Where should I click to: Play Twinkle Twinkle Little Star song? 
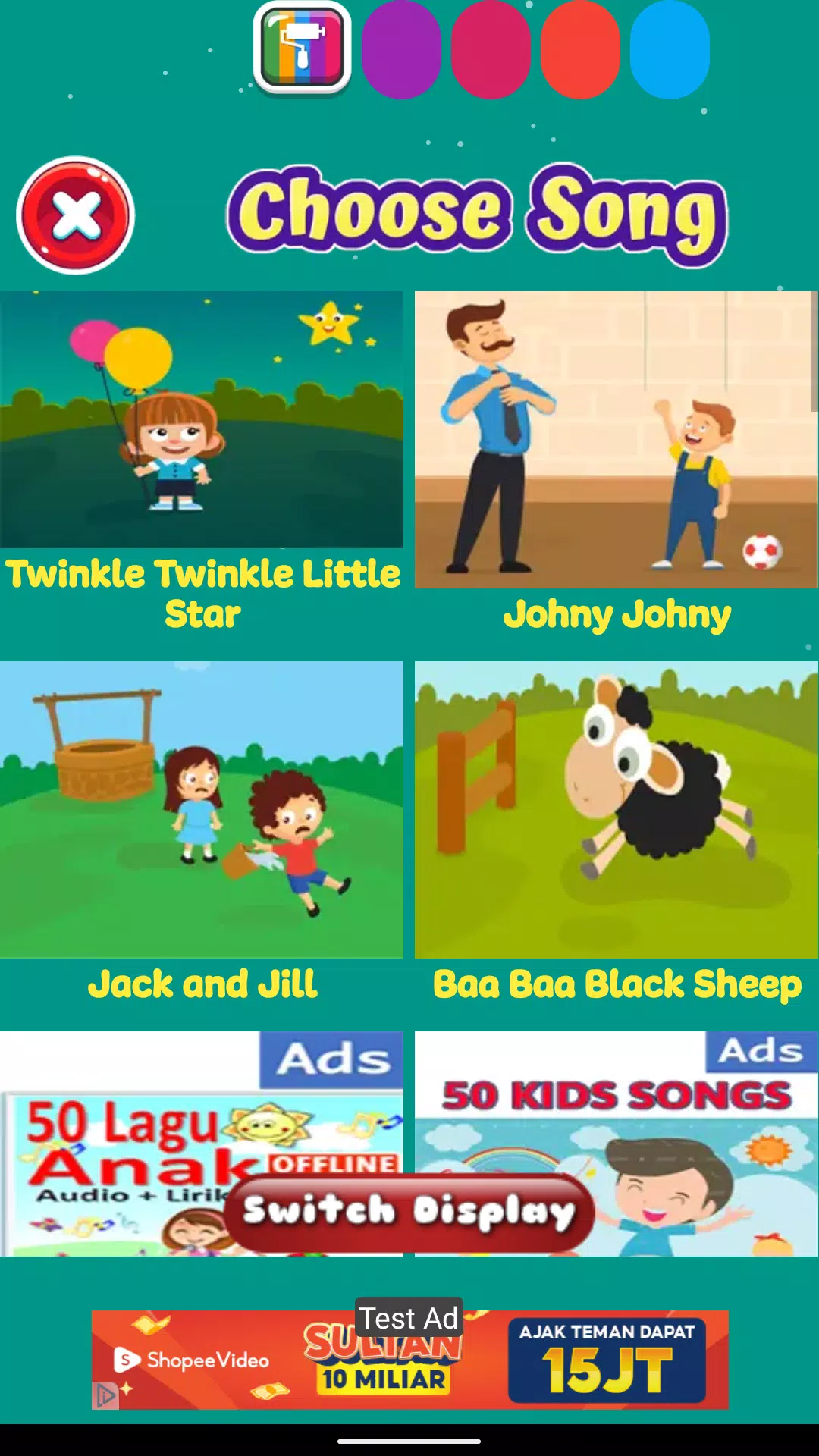[202, 419]
